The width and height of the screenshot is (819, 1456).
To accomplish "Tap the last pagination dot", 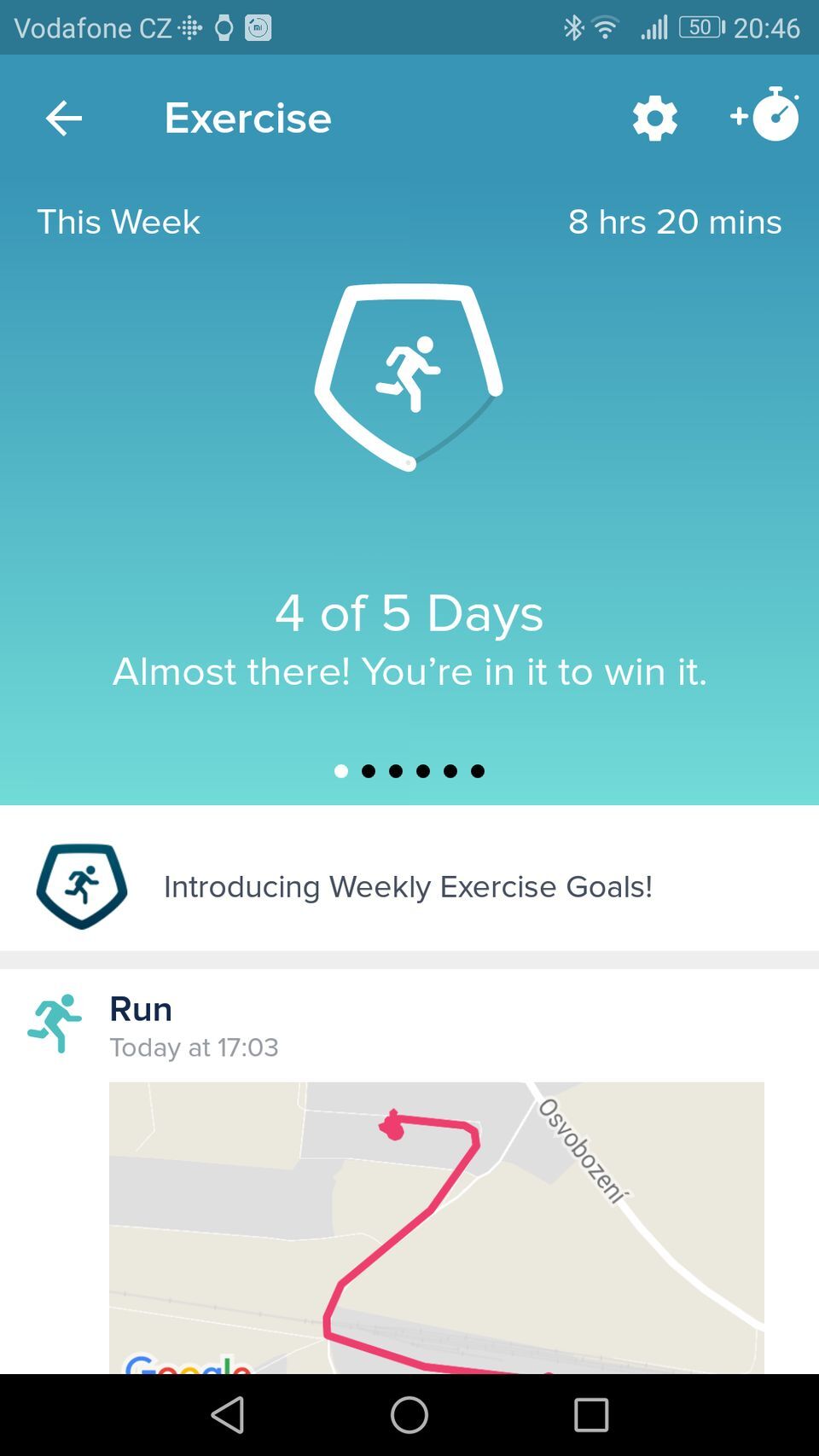I will (x=478, y=770).
